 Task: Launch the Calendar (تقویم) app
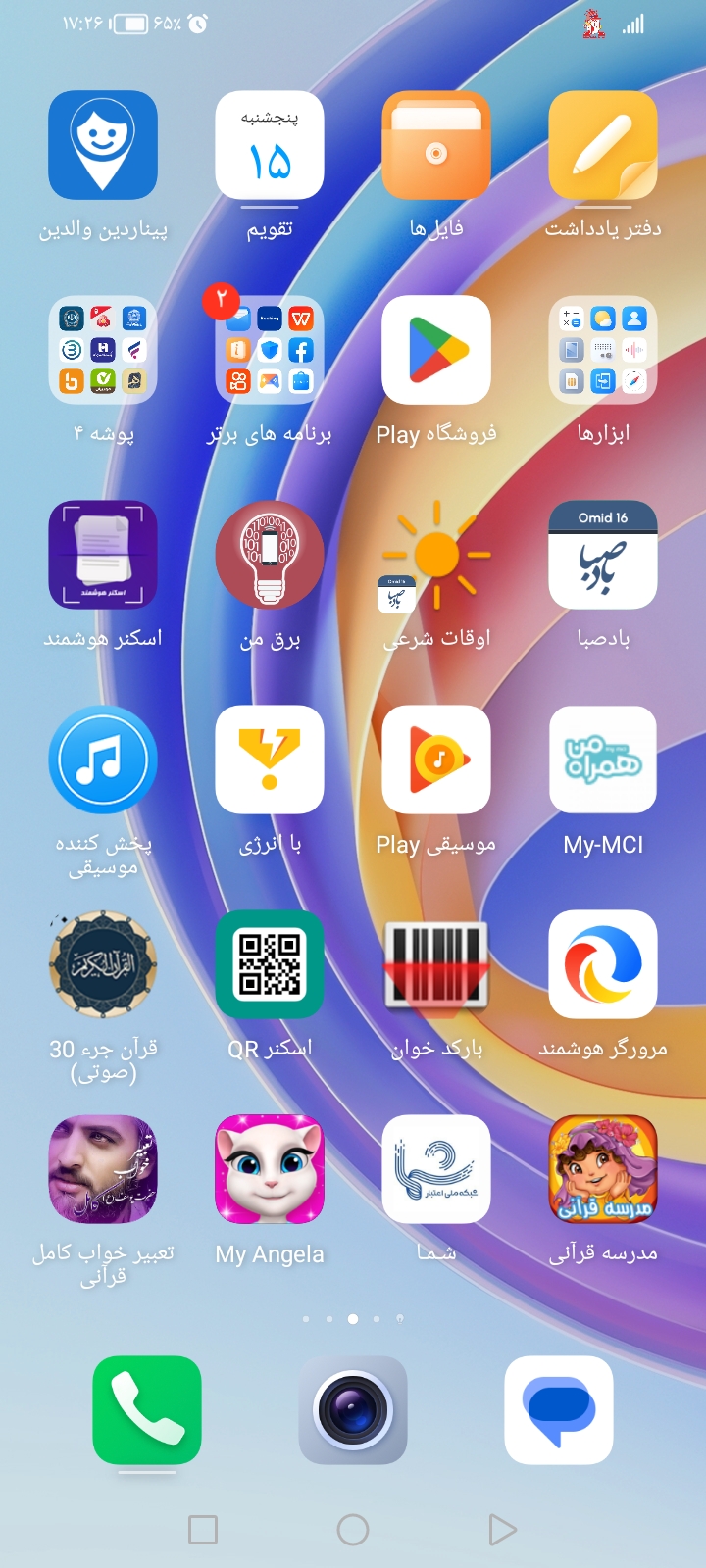pos(270,145)
